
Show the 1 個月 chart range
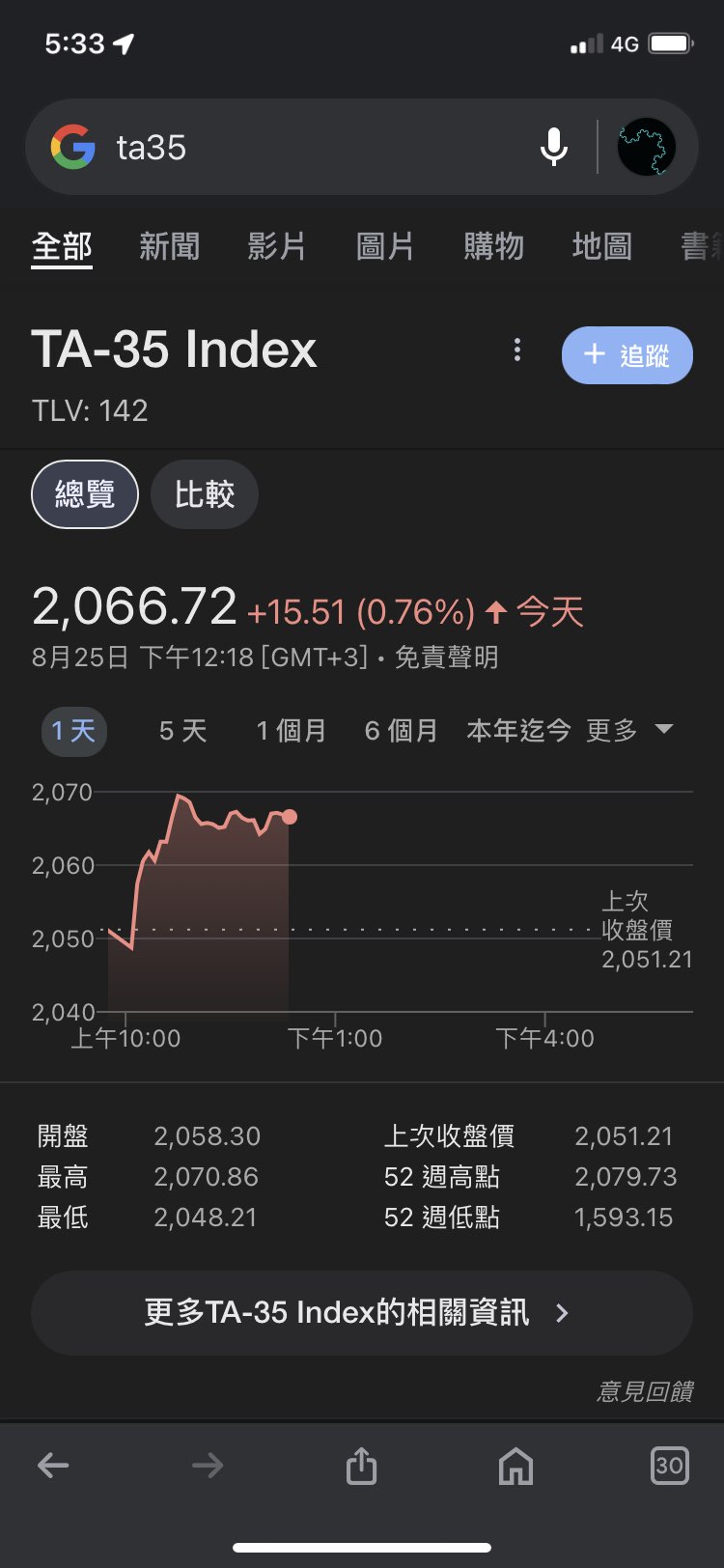[x=291, y=731]
